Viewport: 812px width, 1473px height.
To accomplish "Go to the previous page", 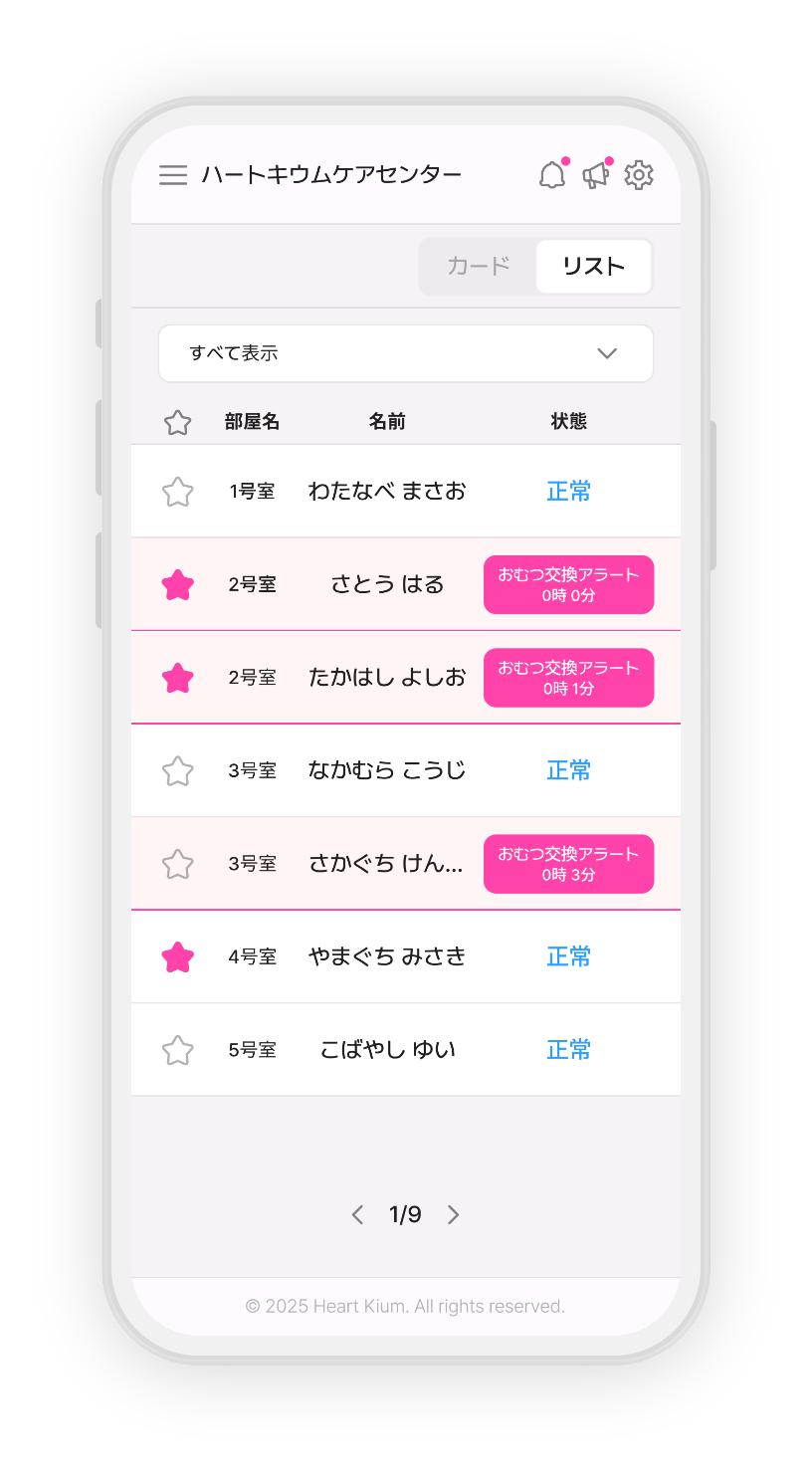I will [x=358, y=1215].
